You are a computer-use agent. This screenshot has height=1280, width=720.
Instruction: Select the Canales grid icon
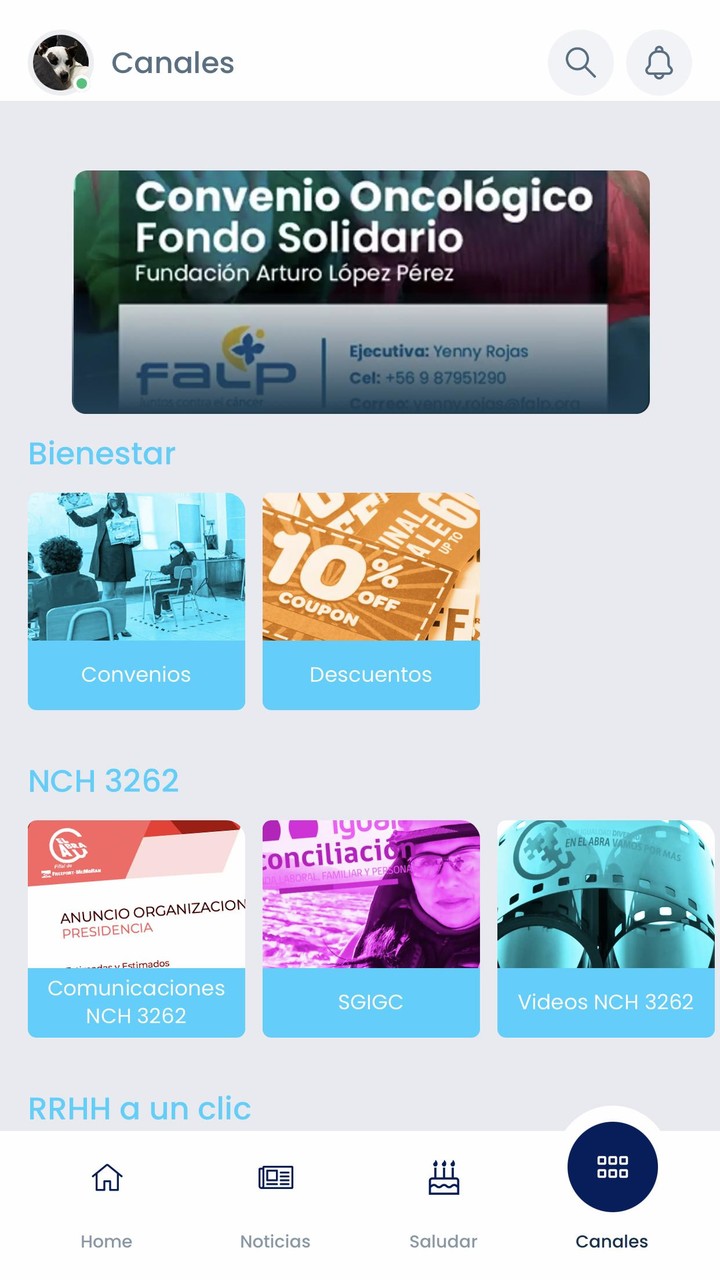click(612, 1166)
